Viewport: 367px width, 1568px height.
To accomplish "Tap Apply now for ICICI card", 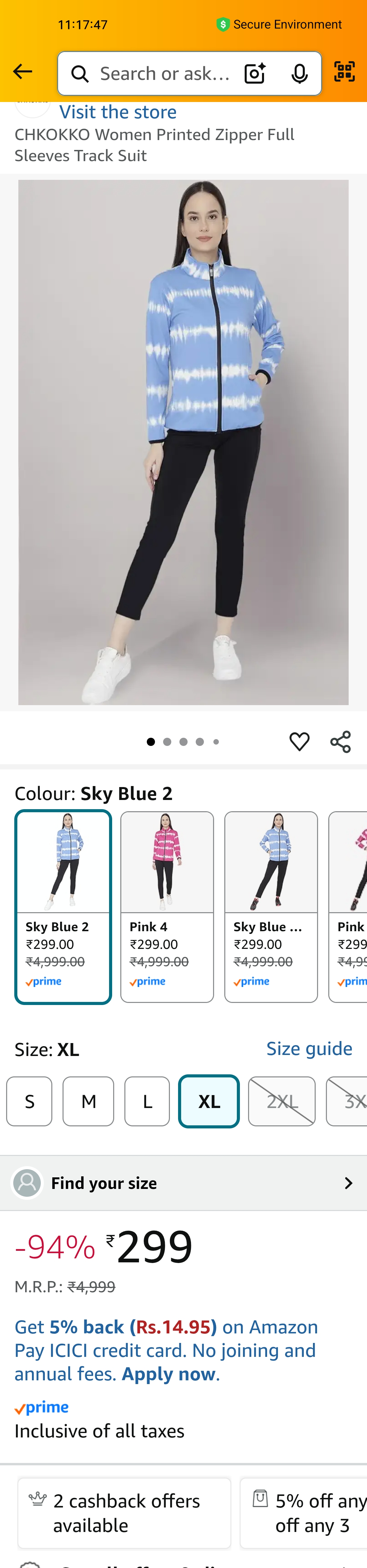I will [169, 1374].
